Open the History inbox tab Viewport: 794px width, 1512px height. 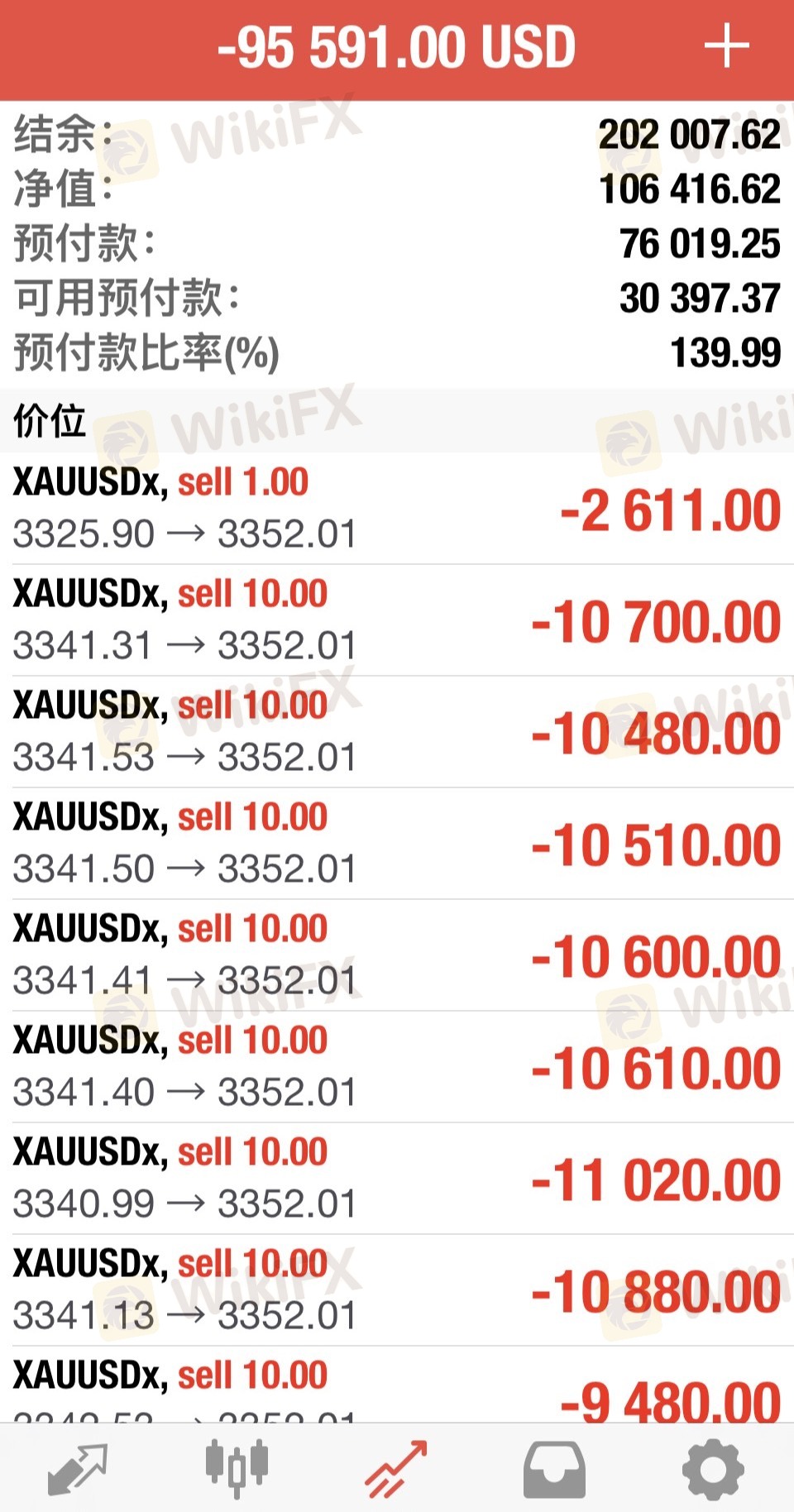[554, 1469]
